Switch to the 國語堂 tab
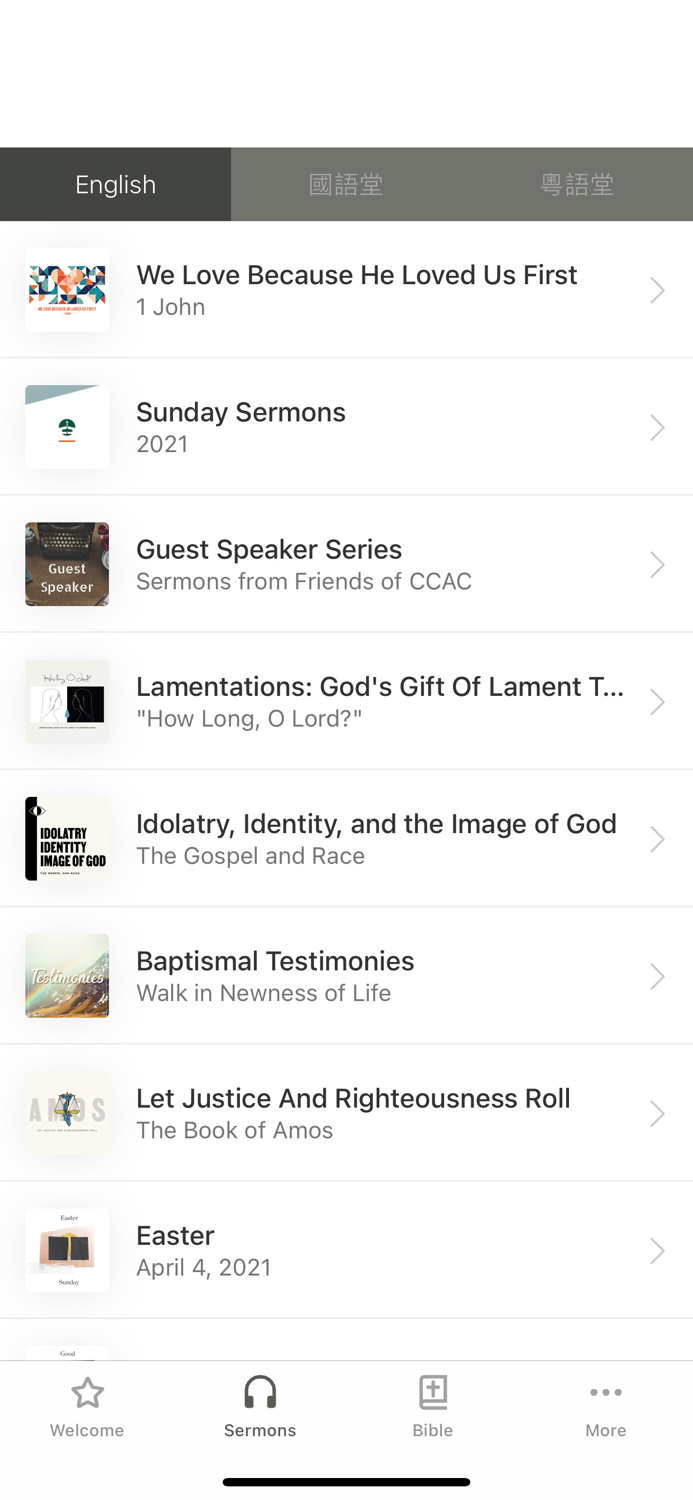The width and height of the screenshot is (693, 1500). (346, 185)
